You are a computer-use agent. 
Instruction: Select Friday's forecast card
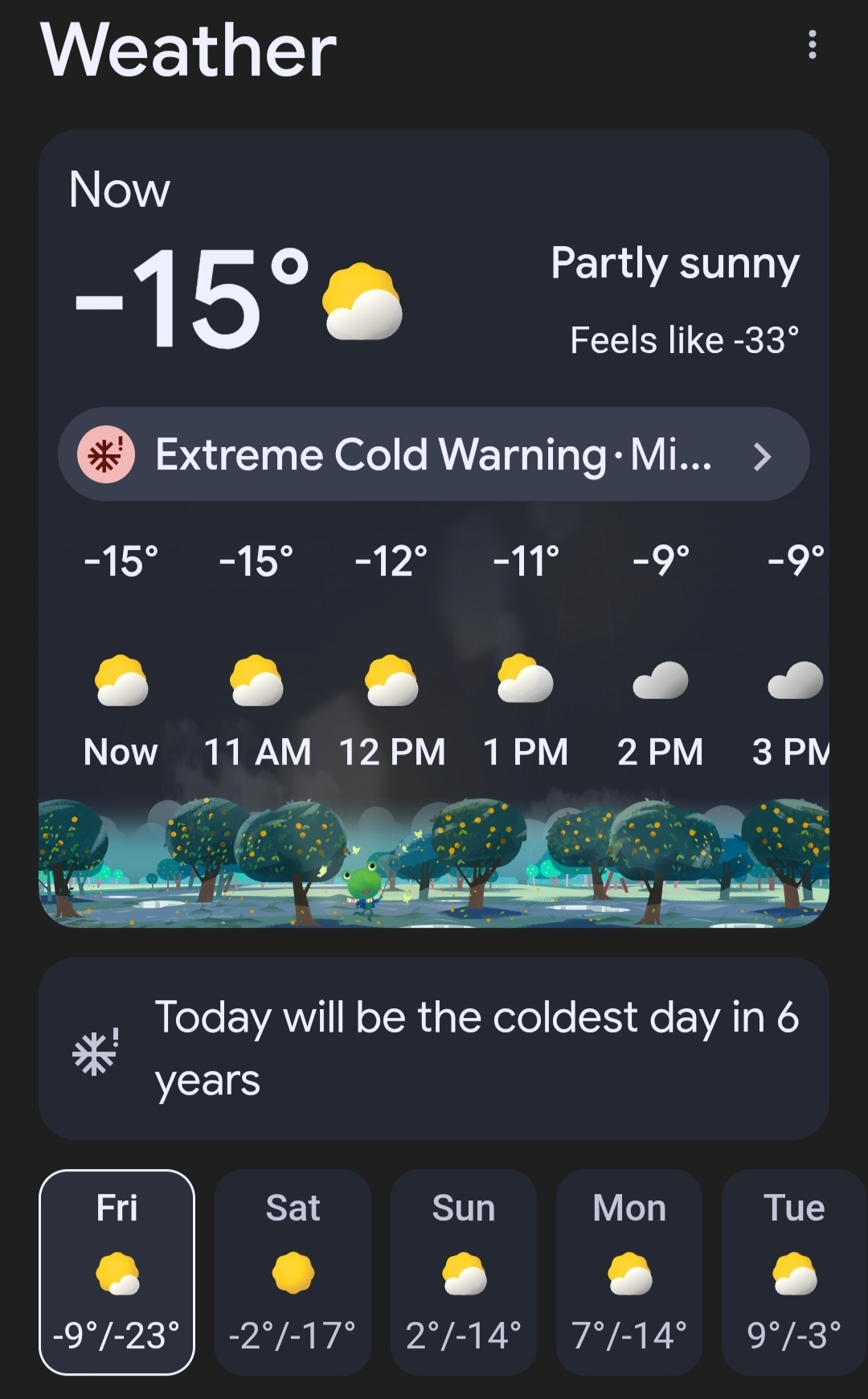[117, 1272]
